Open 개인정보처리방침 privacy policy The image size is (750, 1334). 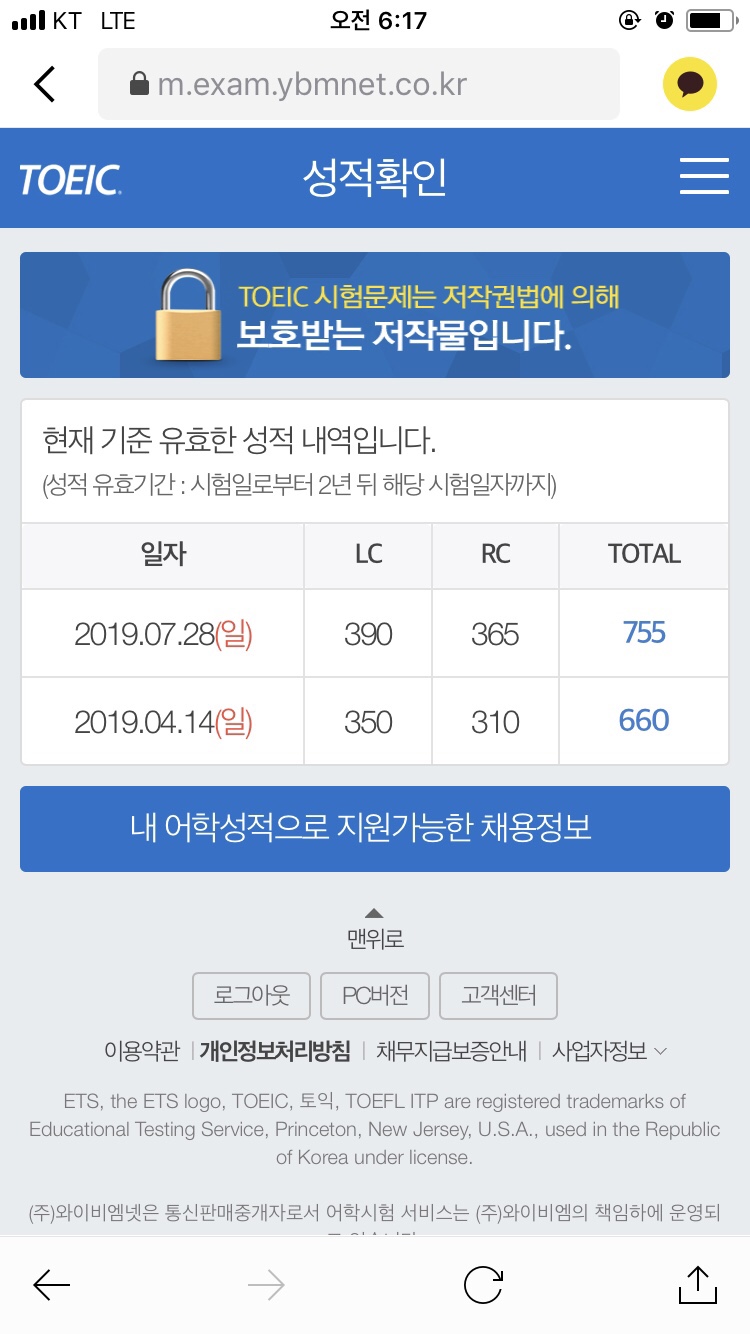tap(275, 1051)
